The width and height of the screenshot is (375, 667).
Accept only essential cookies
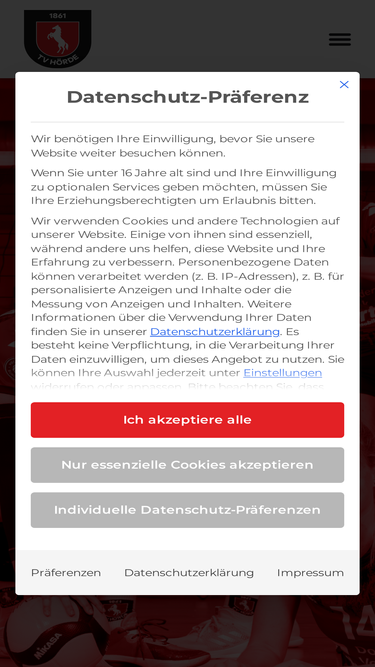188,465
